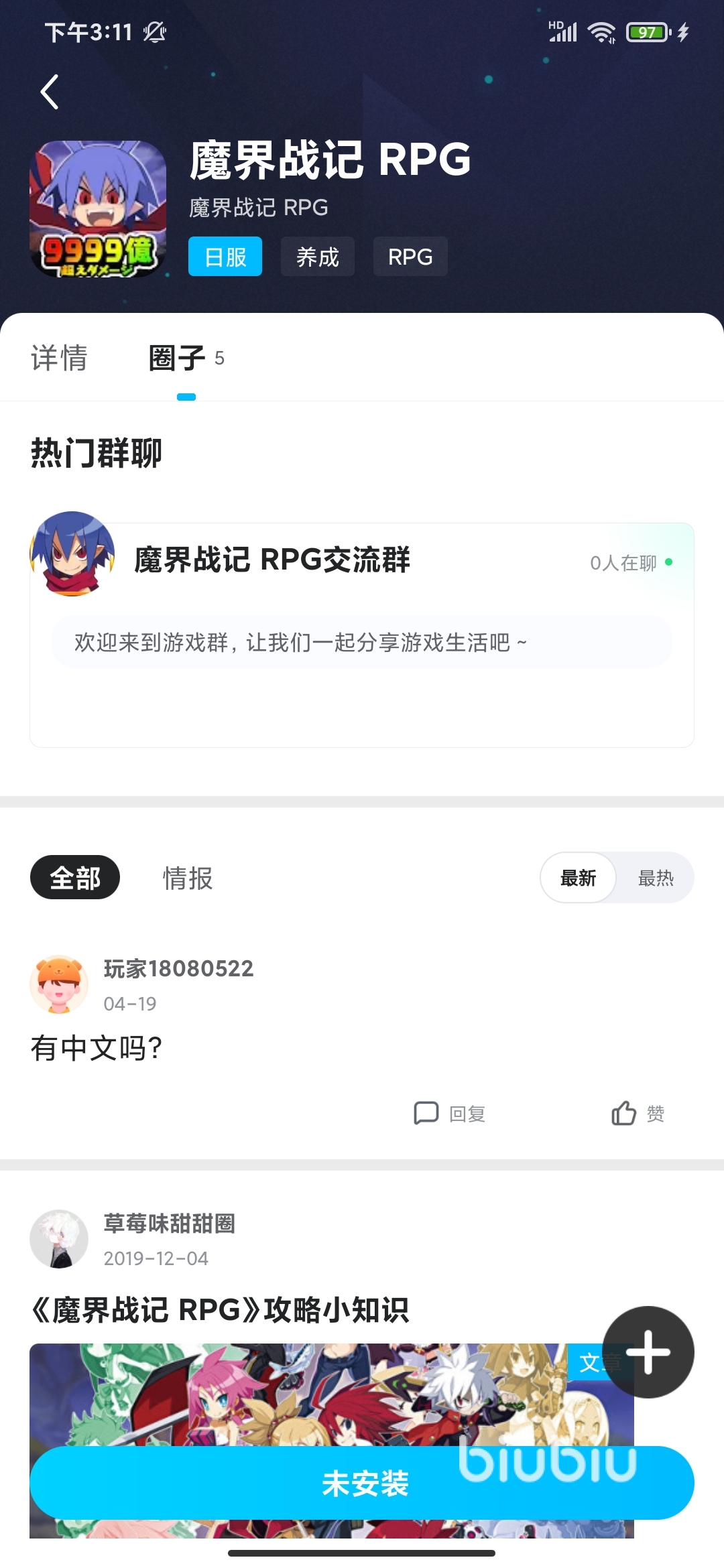
Task: Open the 《魔界战记 RPG》攻略小知识 article
Action: [x=221, y=1310]
